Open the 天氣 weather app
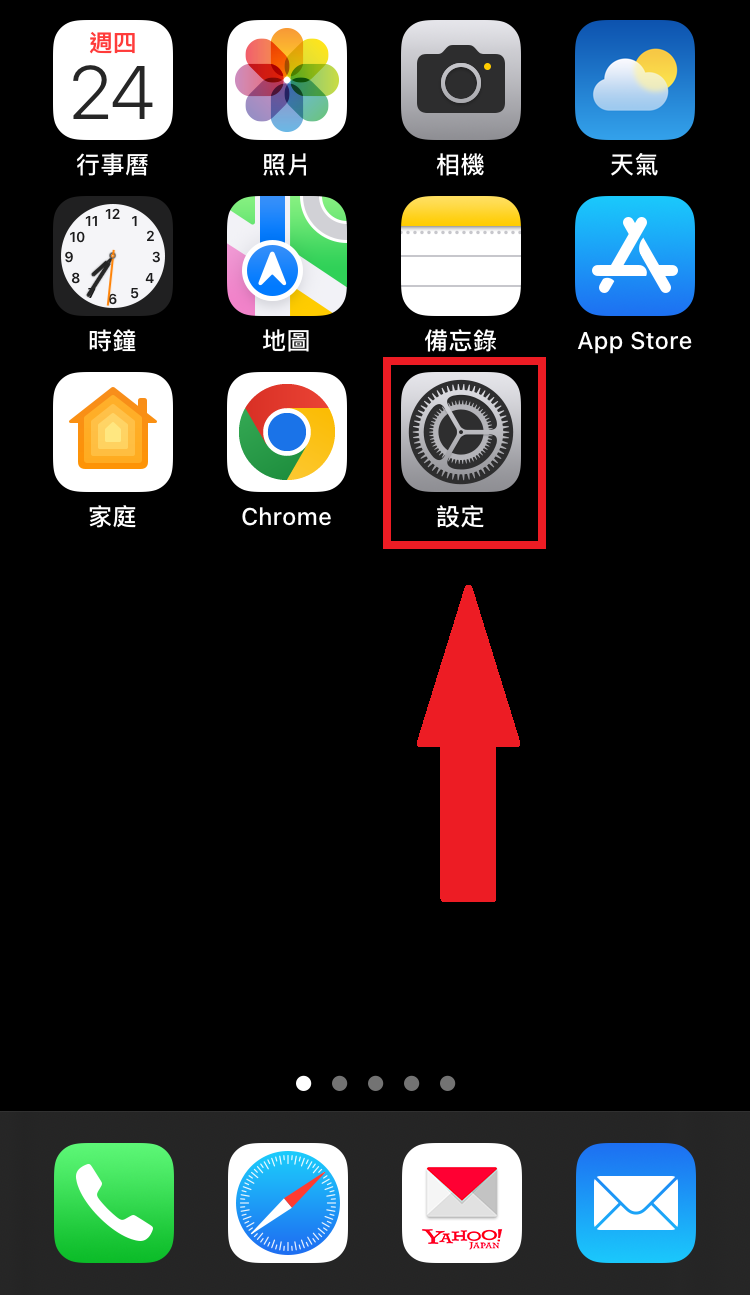Screen dimensions: 750x1295 [635, 80]
